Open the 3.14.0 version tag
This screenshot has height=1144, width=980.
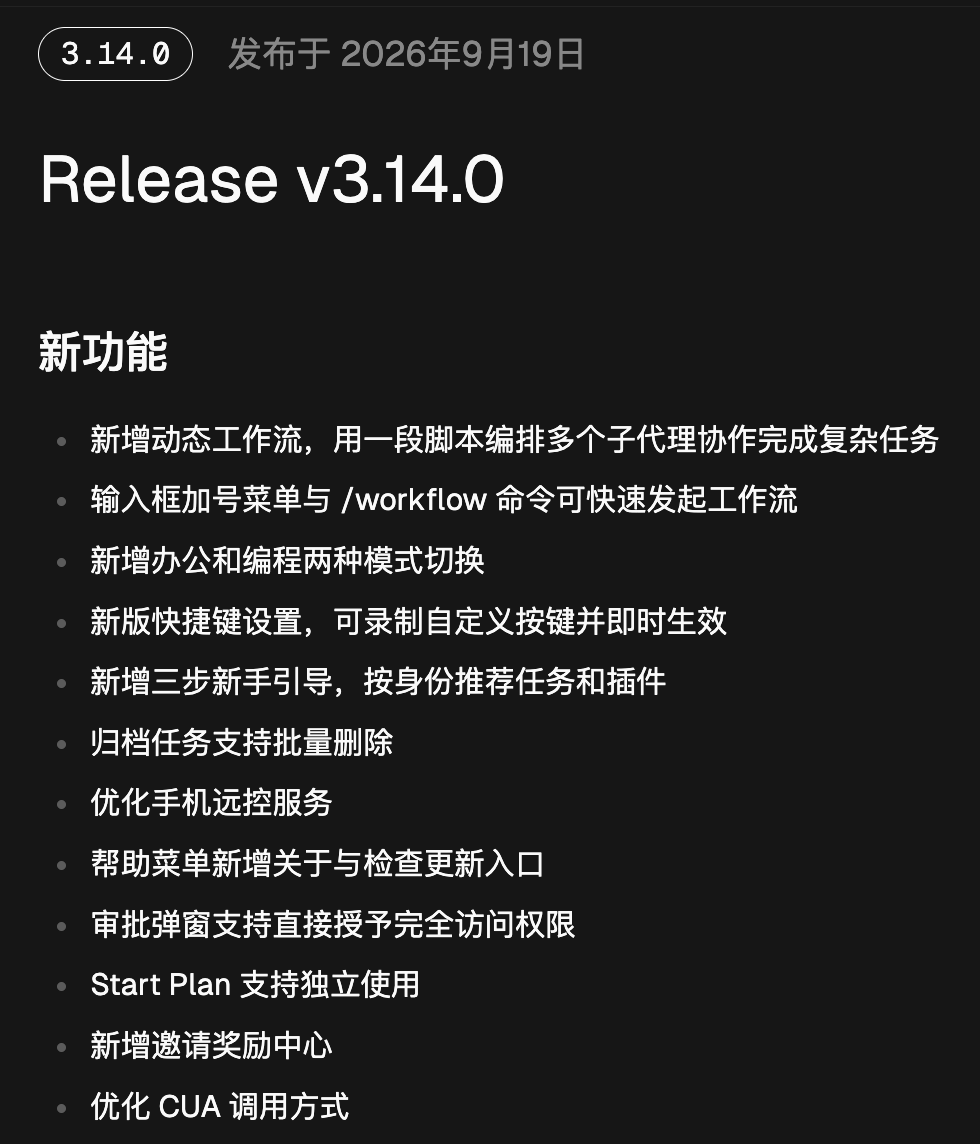(x=115, y=54)
